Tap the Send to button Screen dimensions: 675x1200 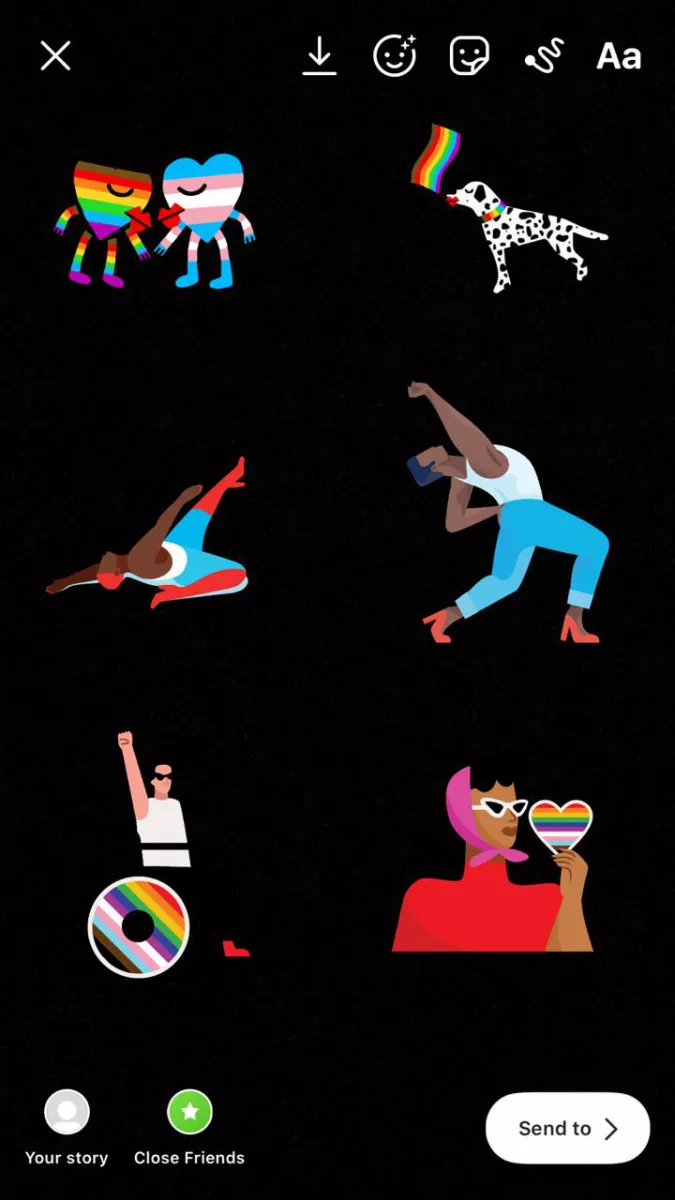567,1128
